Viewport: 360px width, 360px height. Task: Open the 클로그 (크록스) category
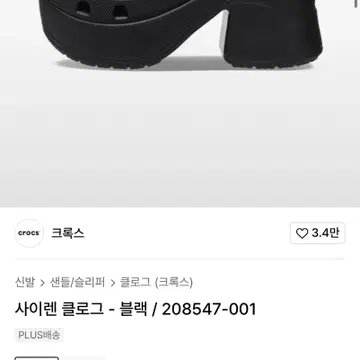[156, 282]
